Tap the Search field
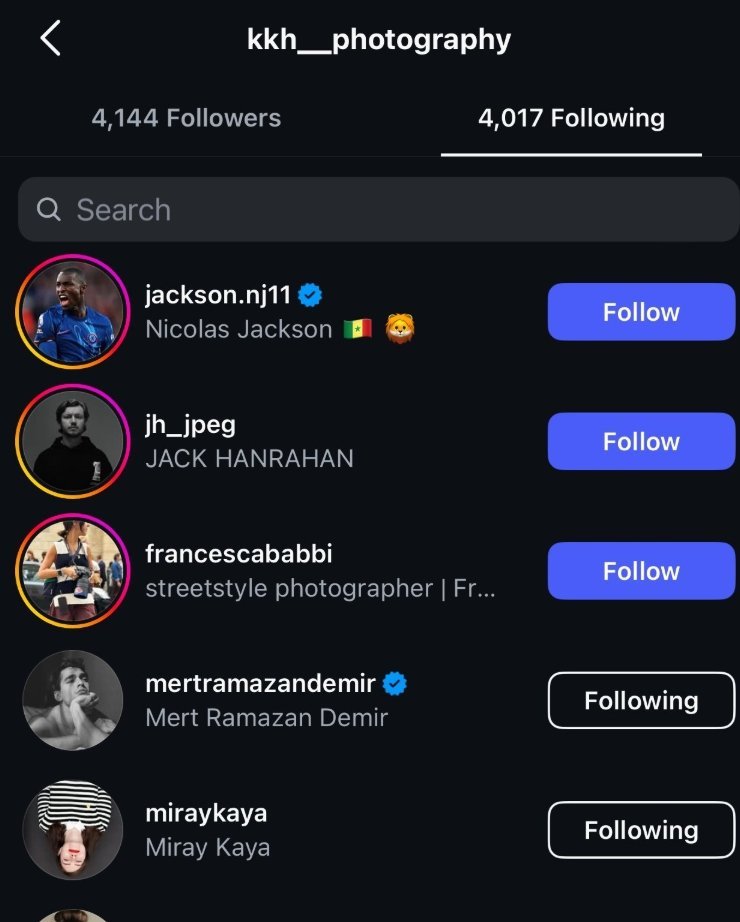Viewport: 740px width, 922px height. (x=378, y=209)
